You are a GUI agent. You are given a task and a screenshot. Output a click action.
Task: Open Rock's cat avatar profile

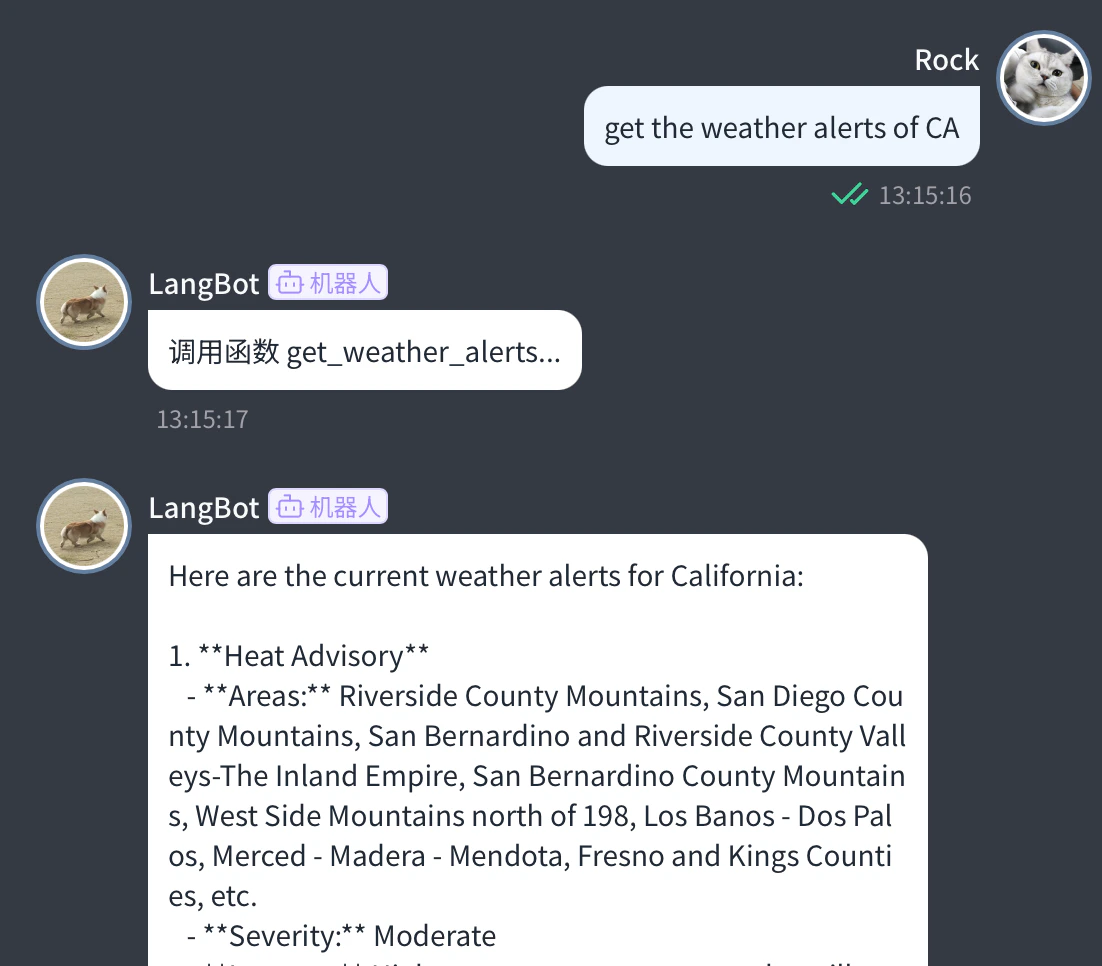1044,78
